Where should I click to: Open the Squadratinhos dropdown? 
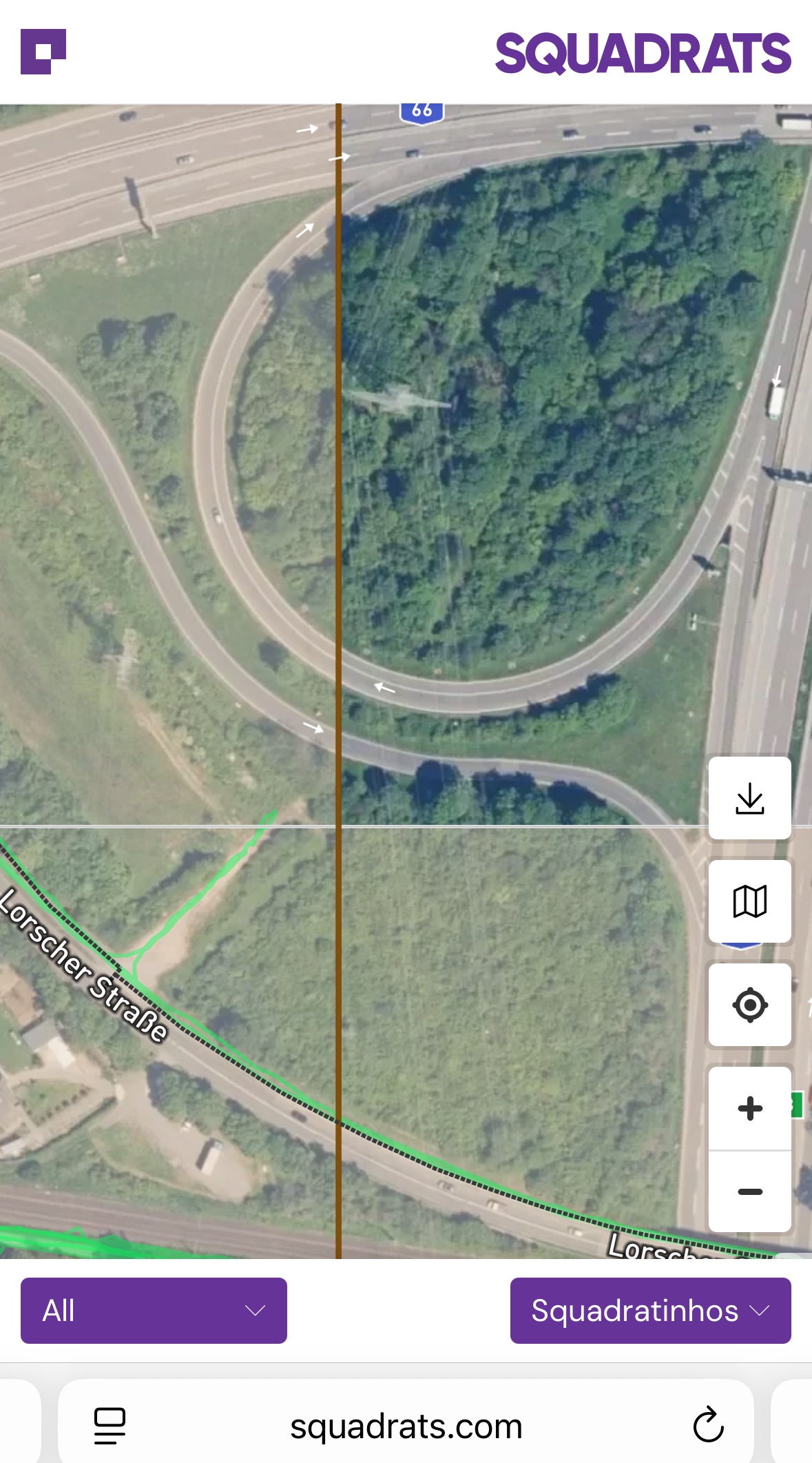(650, 1311)
